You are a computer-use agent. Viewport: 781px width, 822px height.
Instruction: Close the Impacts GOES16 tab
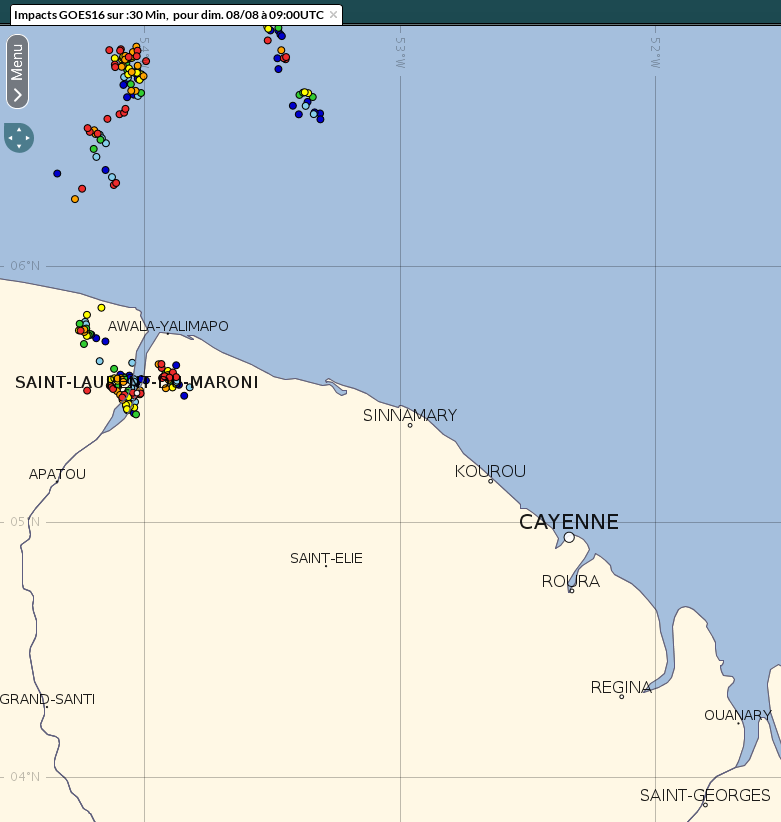333,15
